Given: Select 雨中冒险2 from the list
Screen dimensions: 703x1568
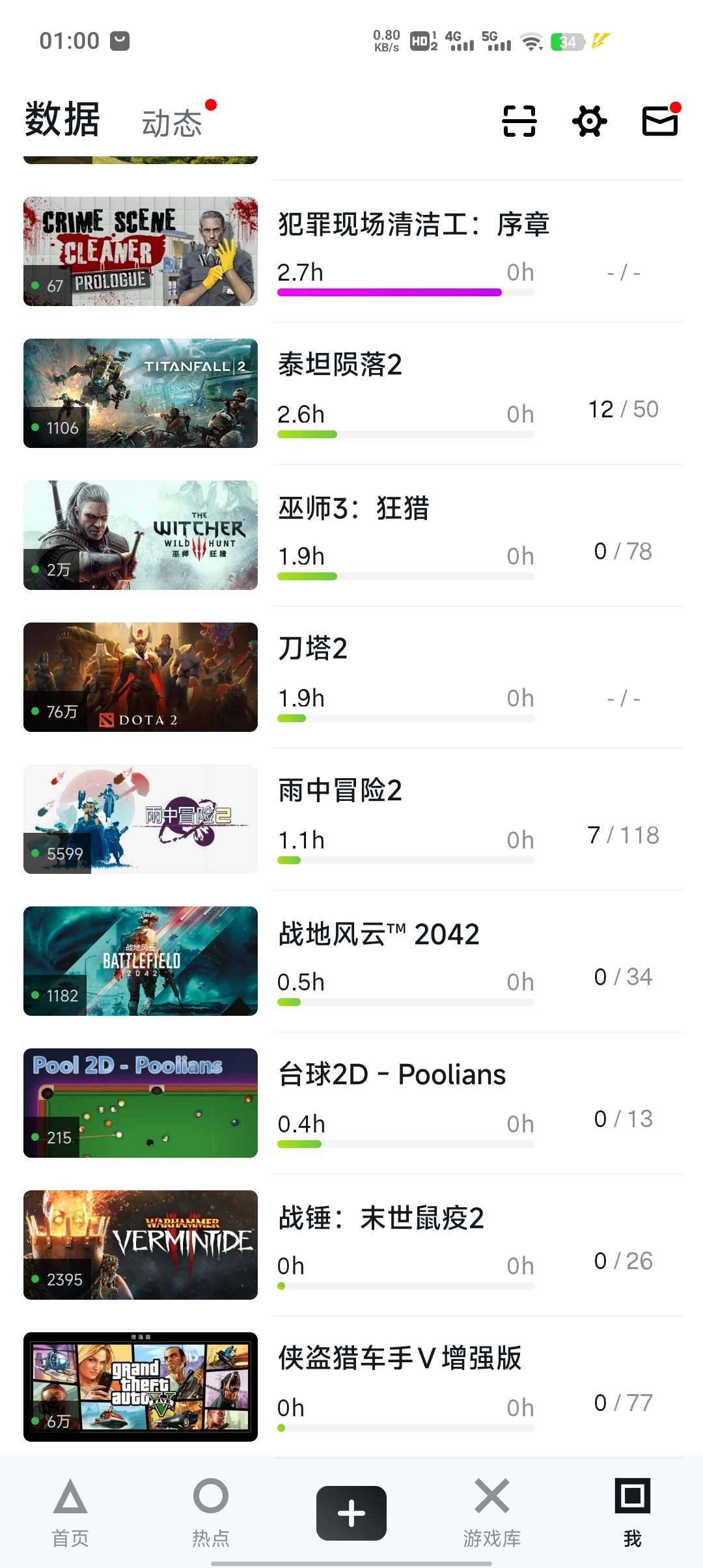Looking at the screenshot, I should coord(340,791).
